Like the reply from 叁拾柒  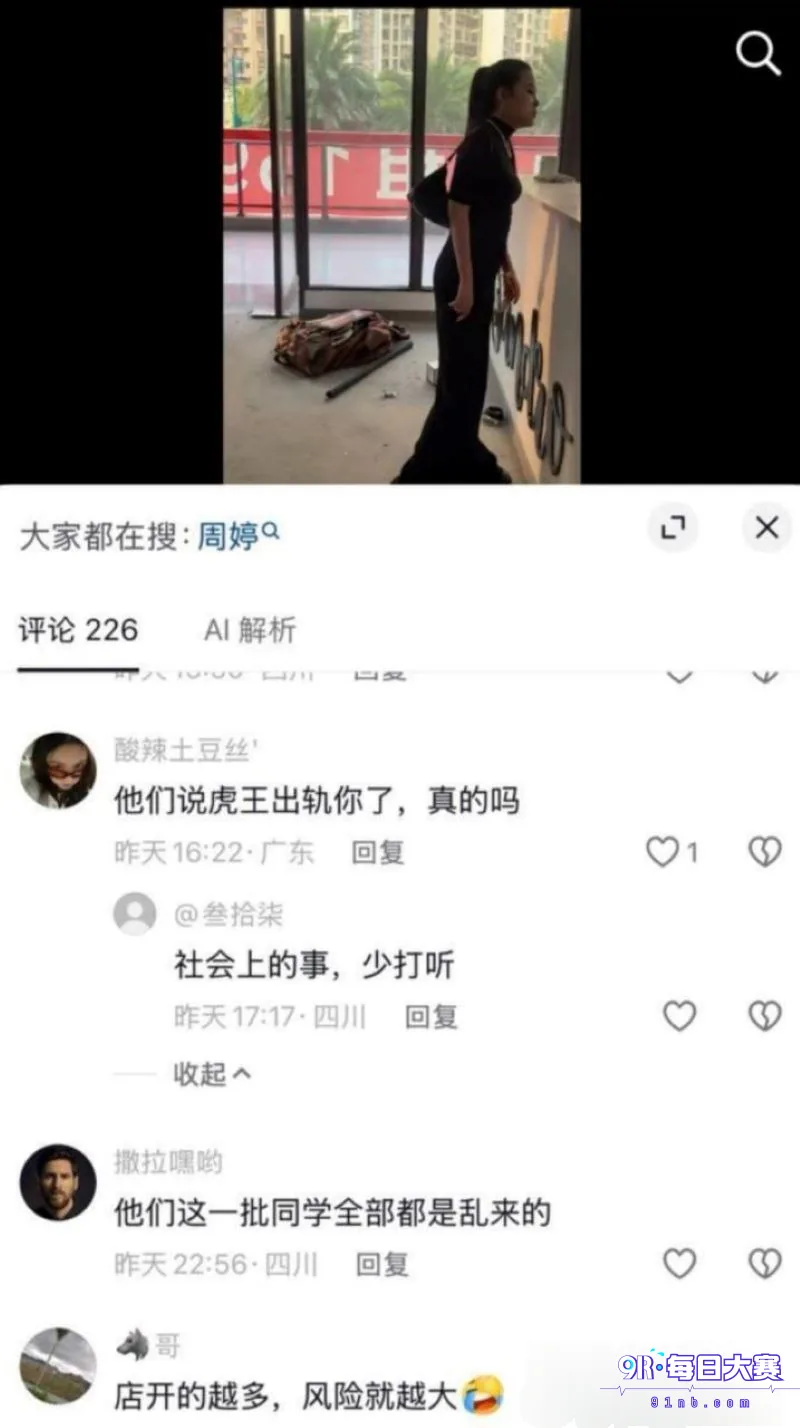[680, 1017]
